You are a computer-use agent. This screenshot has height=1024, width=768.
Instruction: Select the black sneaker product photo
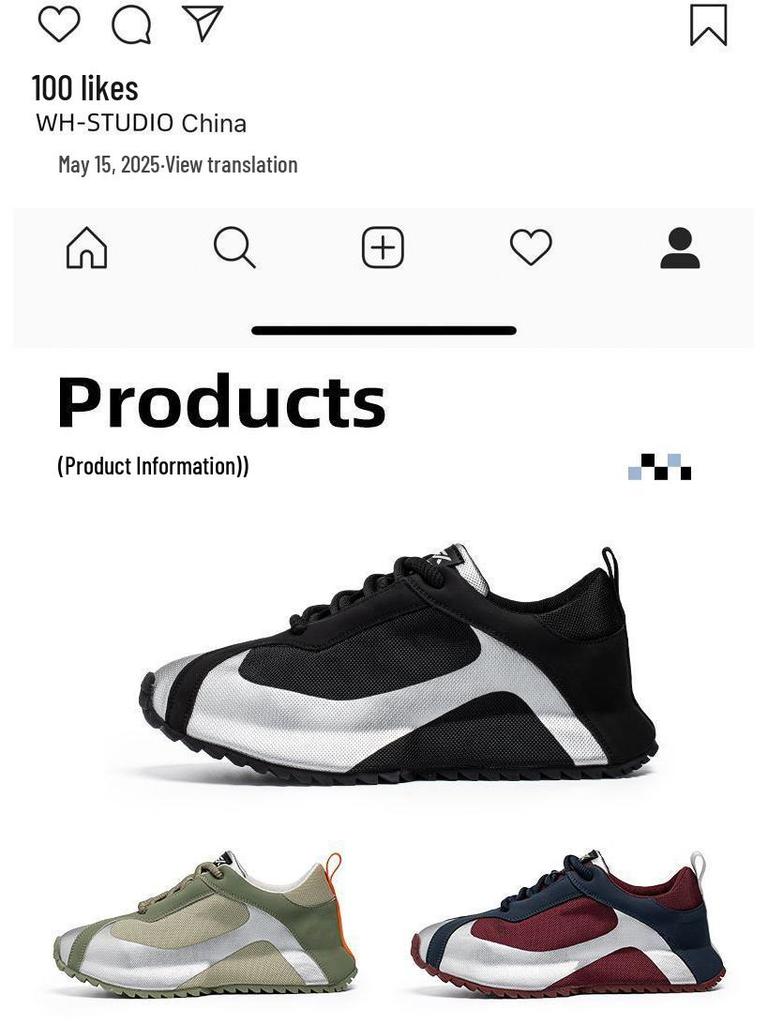(x=390, y=660)
